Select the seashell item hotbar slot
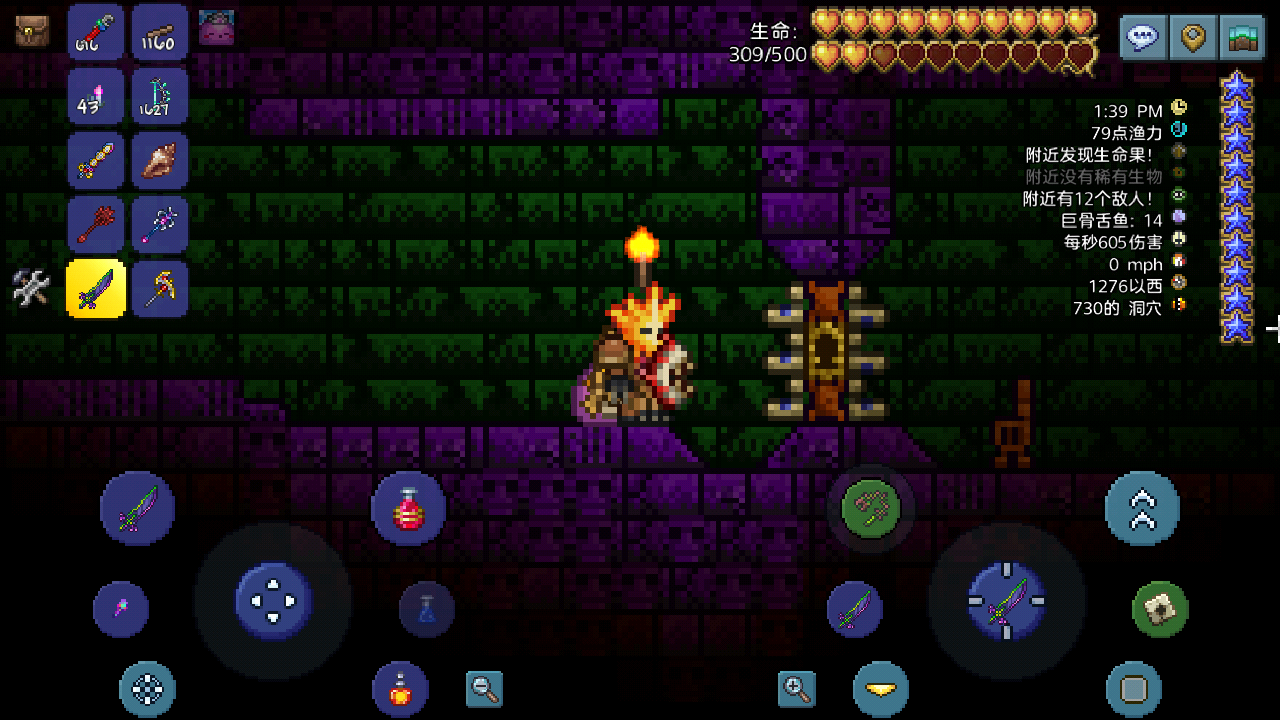1280x720 pixels. pyautogui.click(x=159, y=160)
